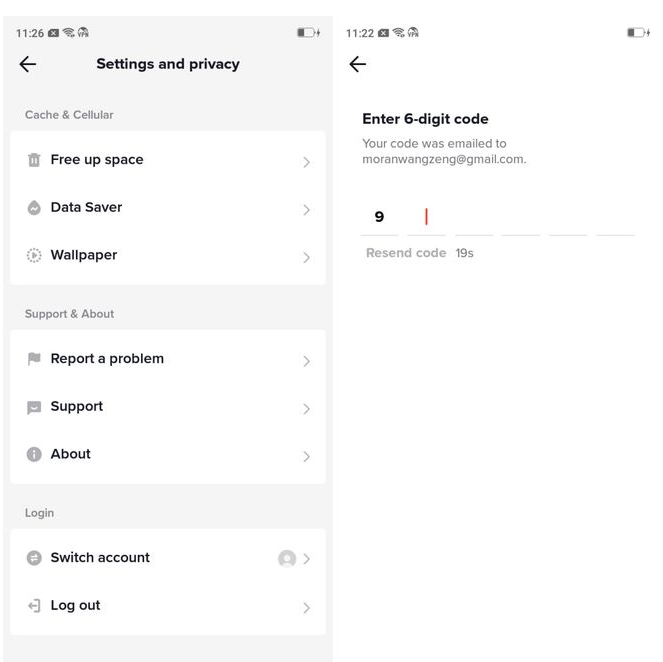Viewport: 663px width, 662px height.
Task: Open Data Saver settings
Action: (167, 208)
